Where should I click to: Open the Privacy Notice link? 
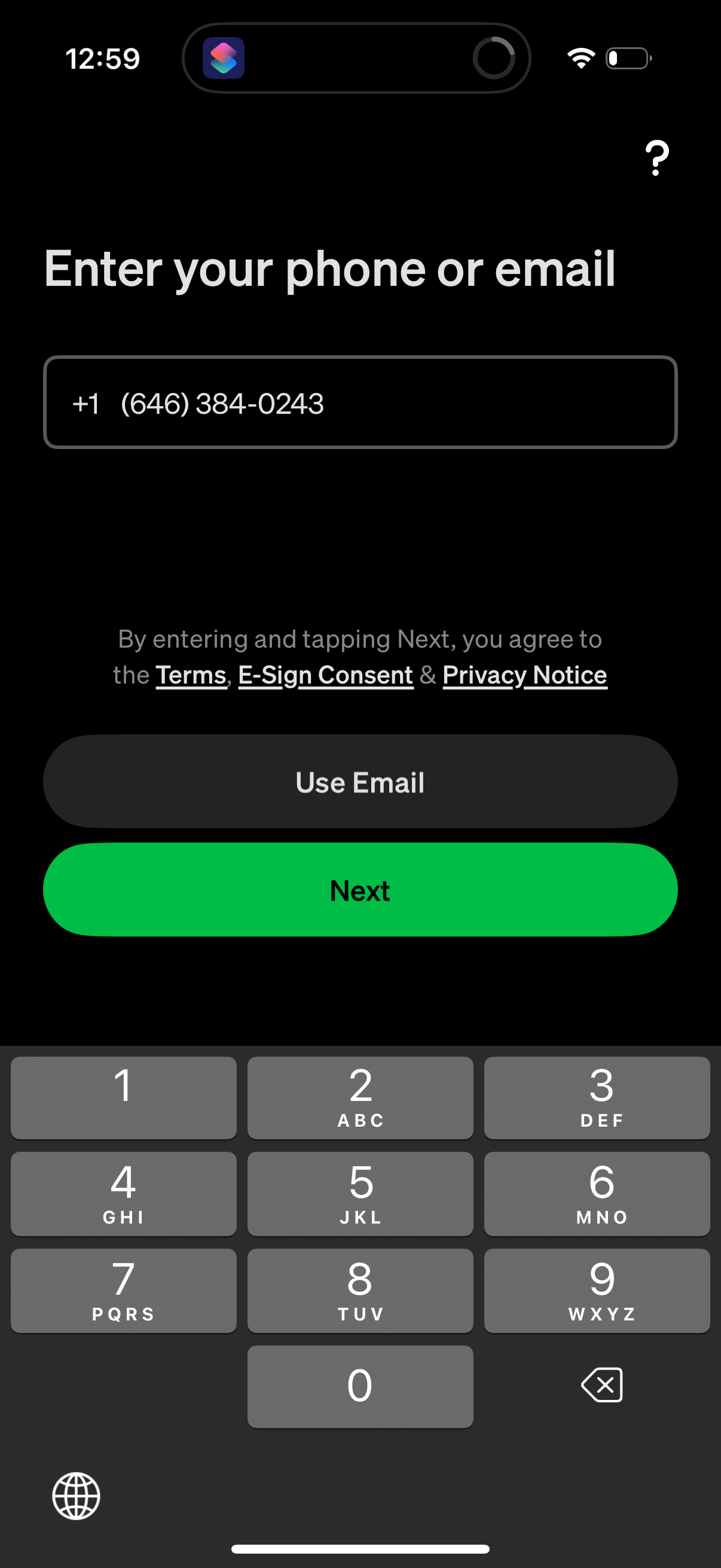524,675
